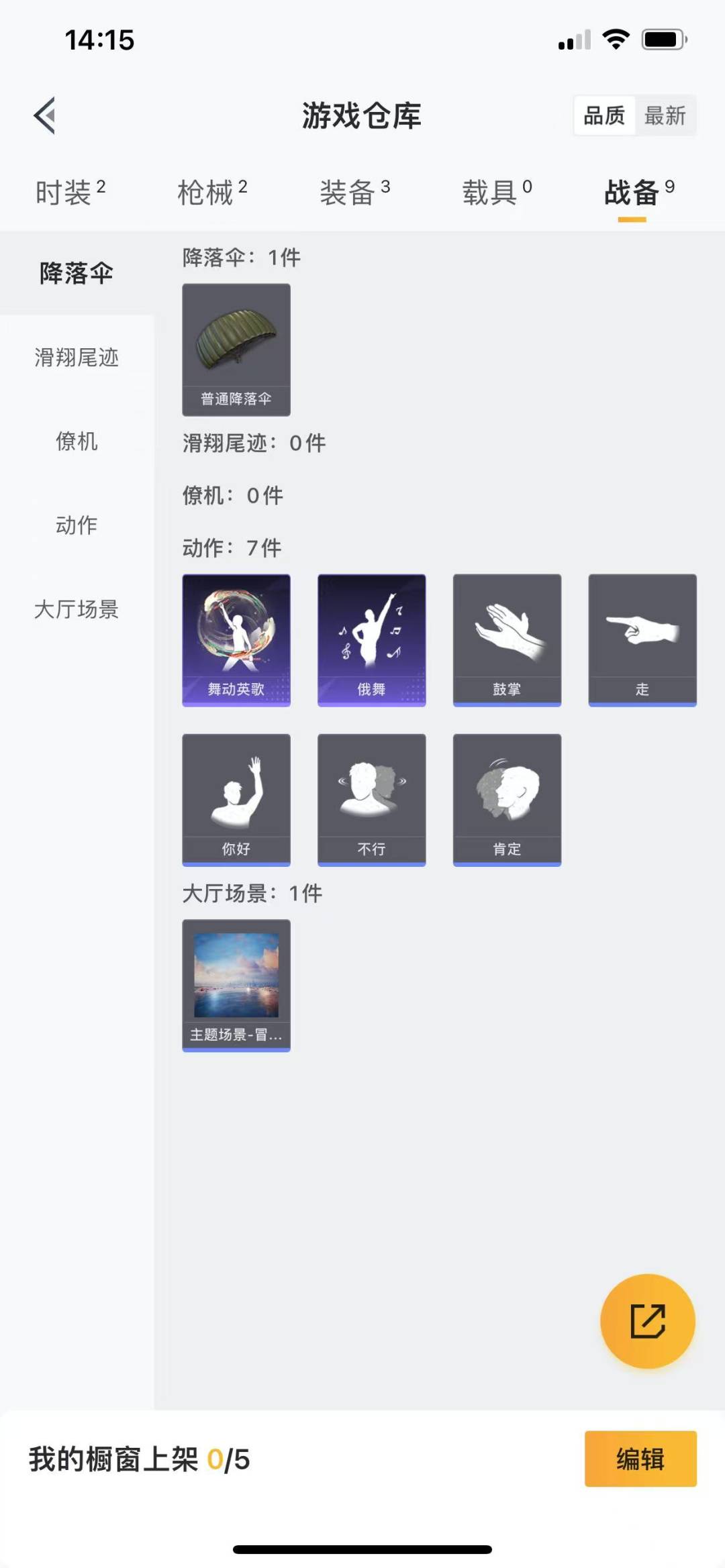The width and height of the screenshot is (725, 1568).
Task: Select the 鼓掌 emote tile
Action: [x=507, y=639]
